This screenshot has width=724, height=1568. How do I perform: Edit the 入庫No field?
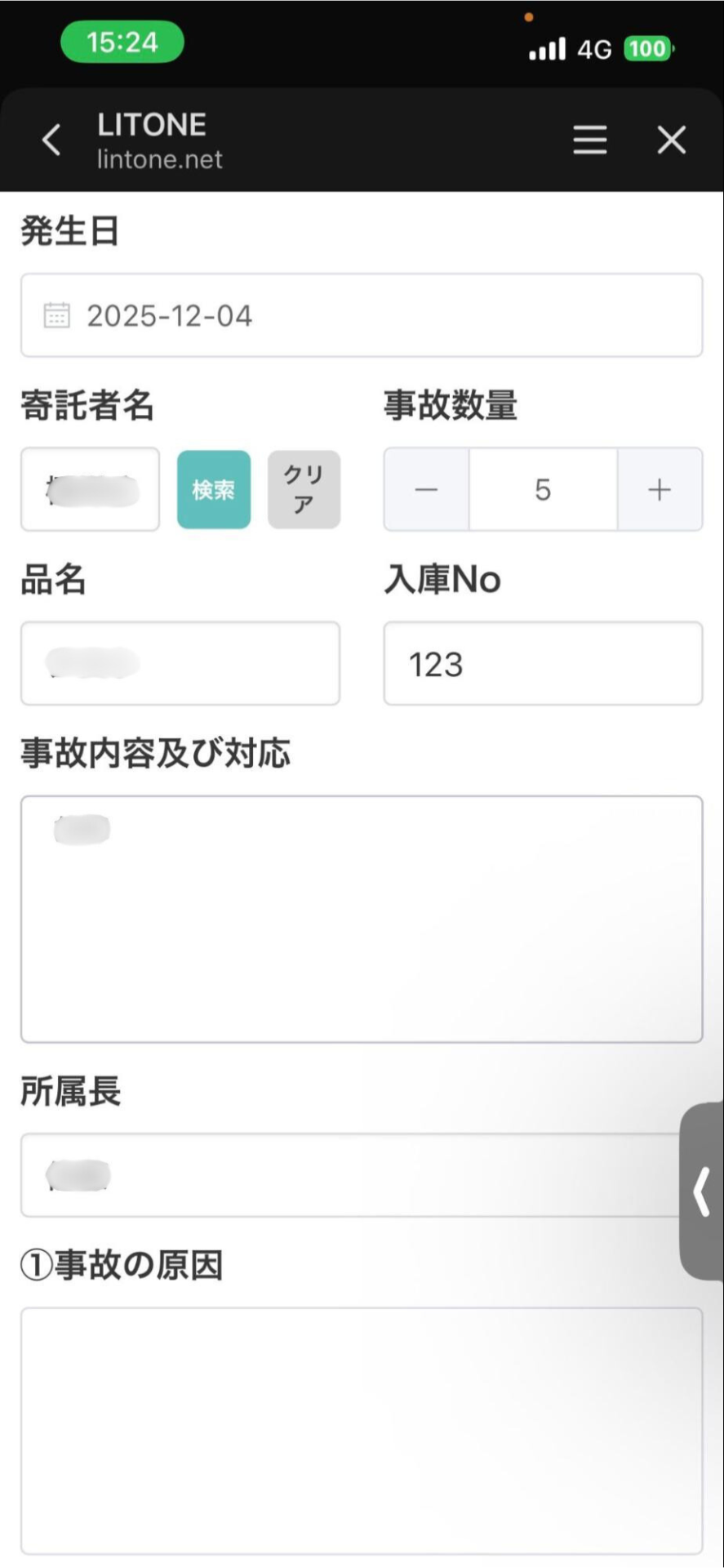point(543,663)
